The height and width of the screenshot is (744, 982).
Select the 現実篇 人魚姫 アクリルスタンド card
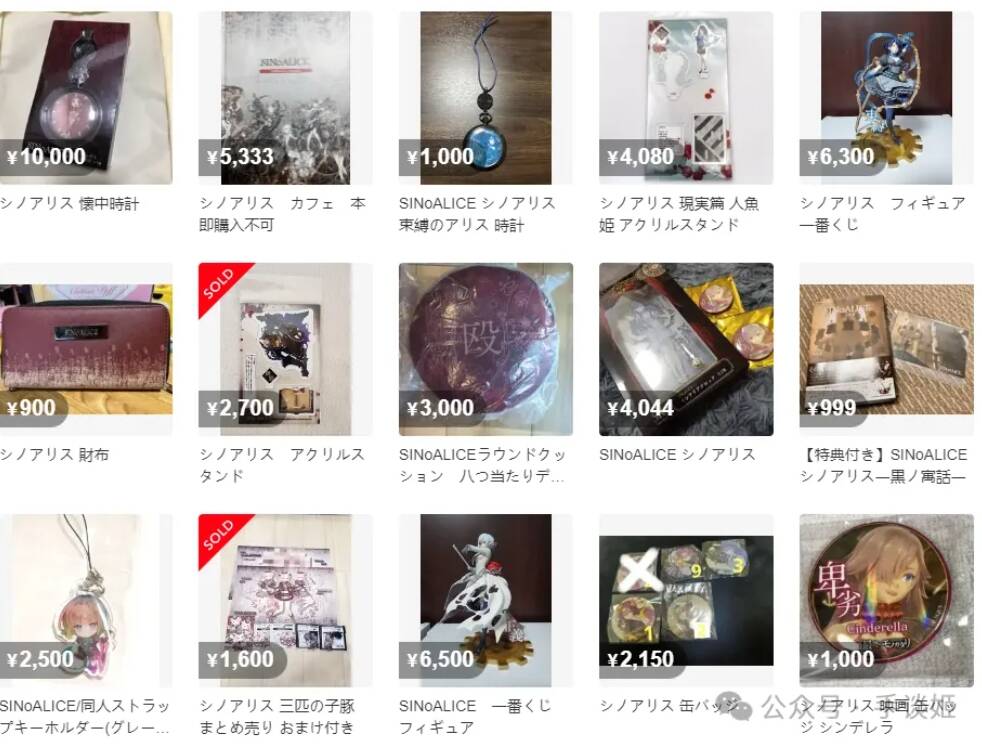pos(685,98)
